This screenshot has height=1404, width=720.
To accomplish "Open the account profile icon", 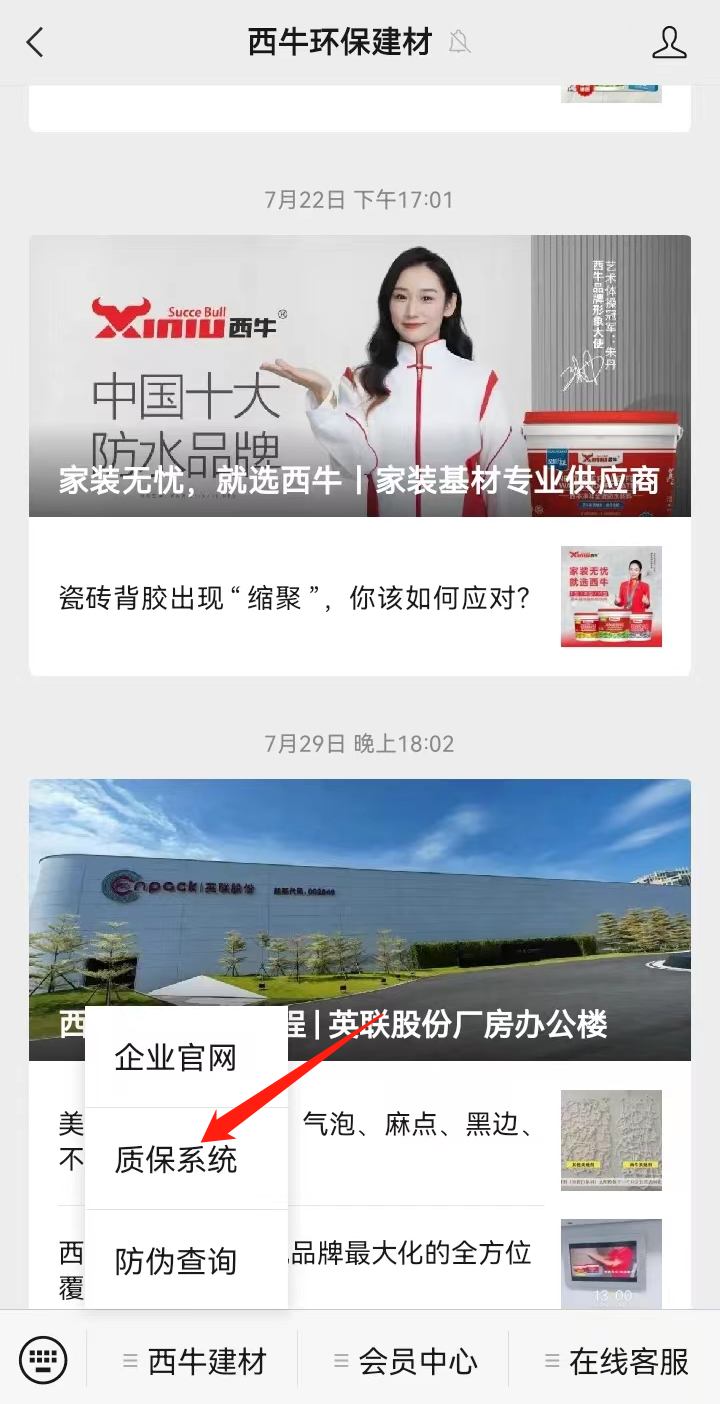I will click(669, 42).
